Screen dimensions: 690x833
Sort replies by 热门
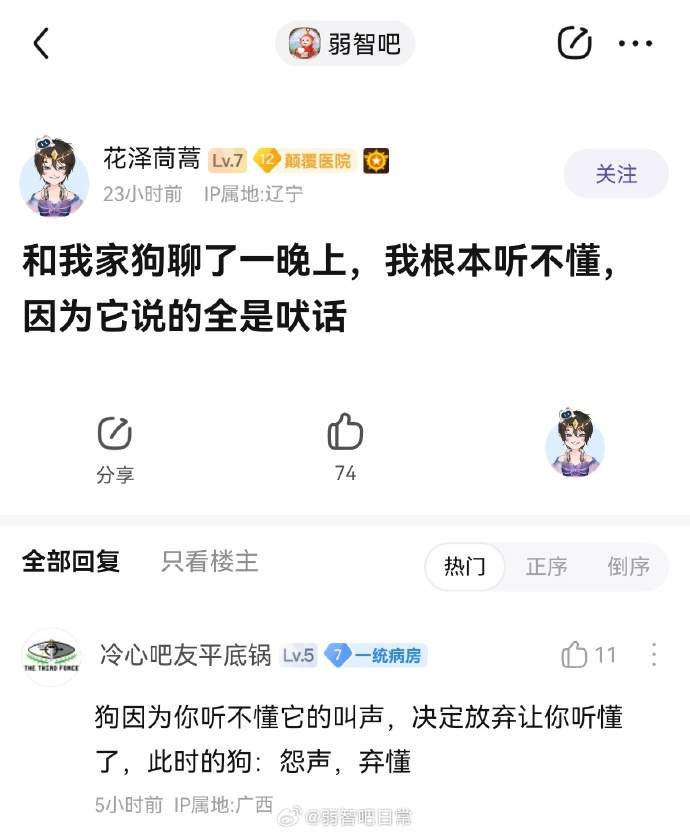pos(465,567)
